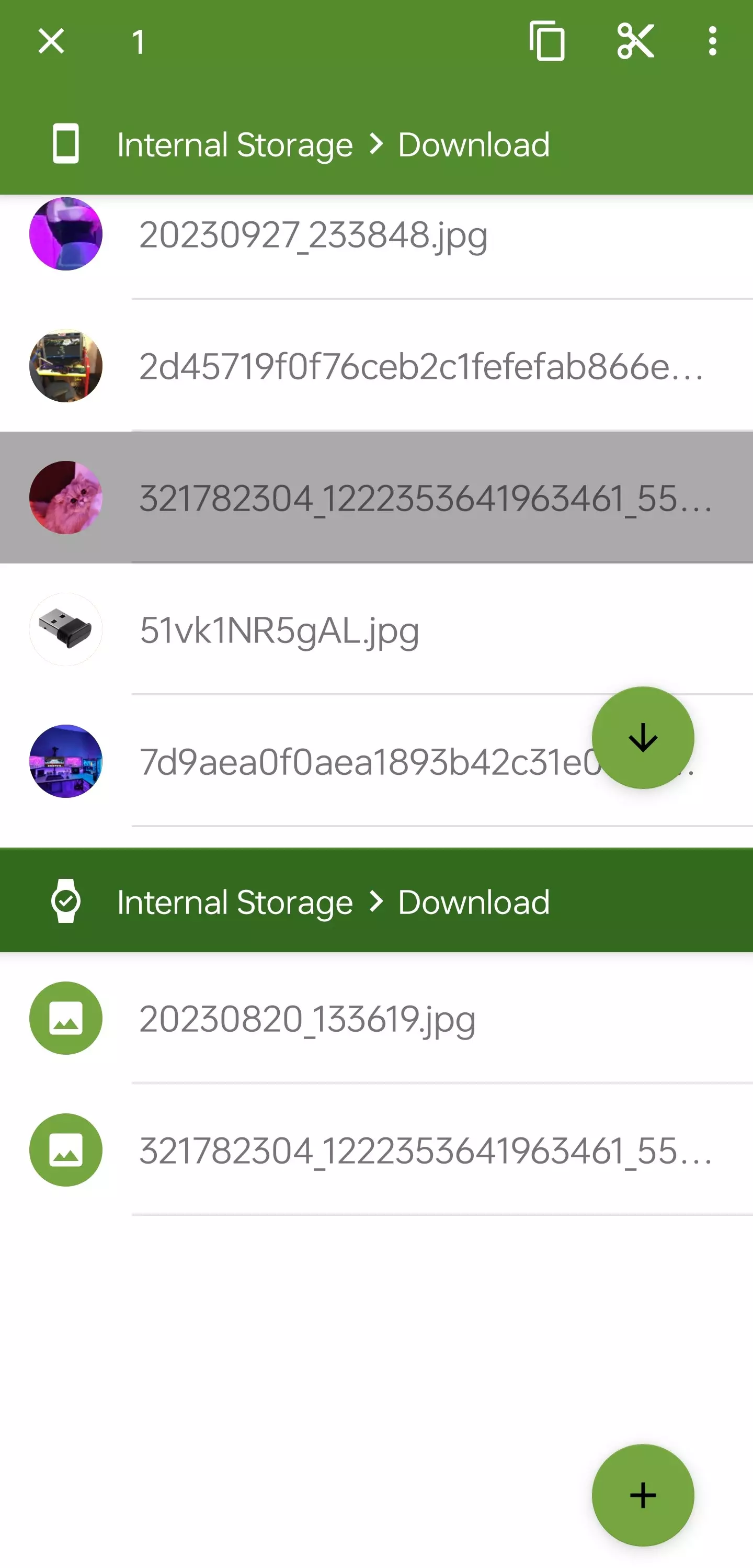Cut the selected file
The height and width of the screenshot is (1568, 753).
click(635, 41)
